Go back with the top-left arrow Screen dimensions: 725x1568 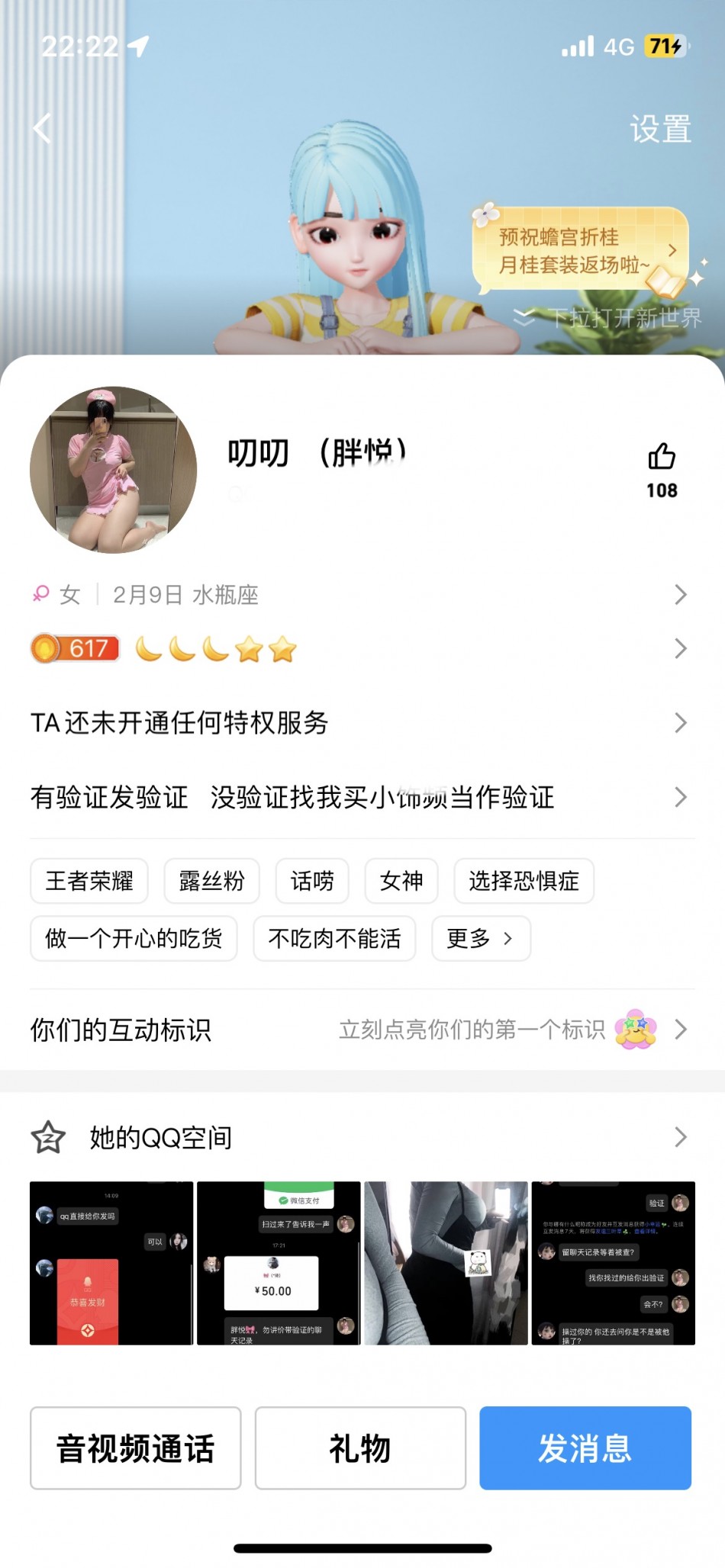click(x=43, y=128)
